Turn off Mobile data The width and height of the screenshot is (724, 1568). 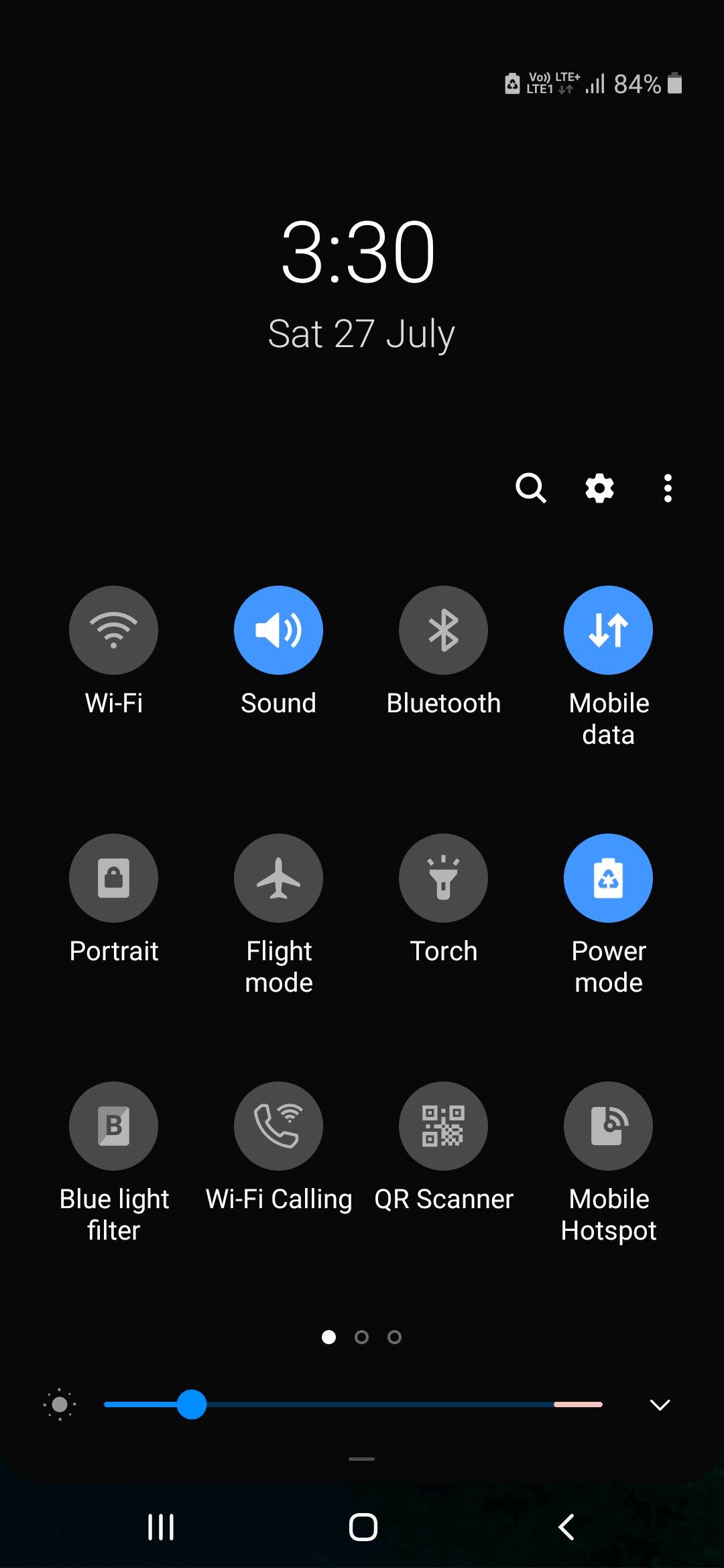click(608, 630)
